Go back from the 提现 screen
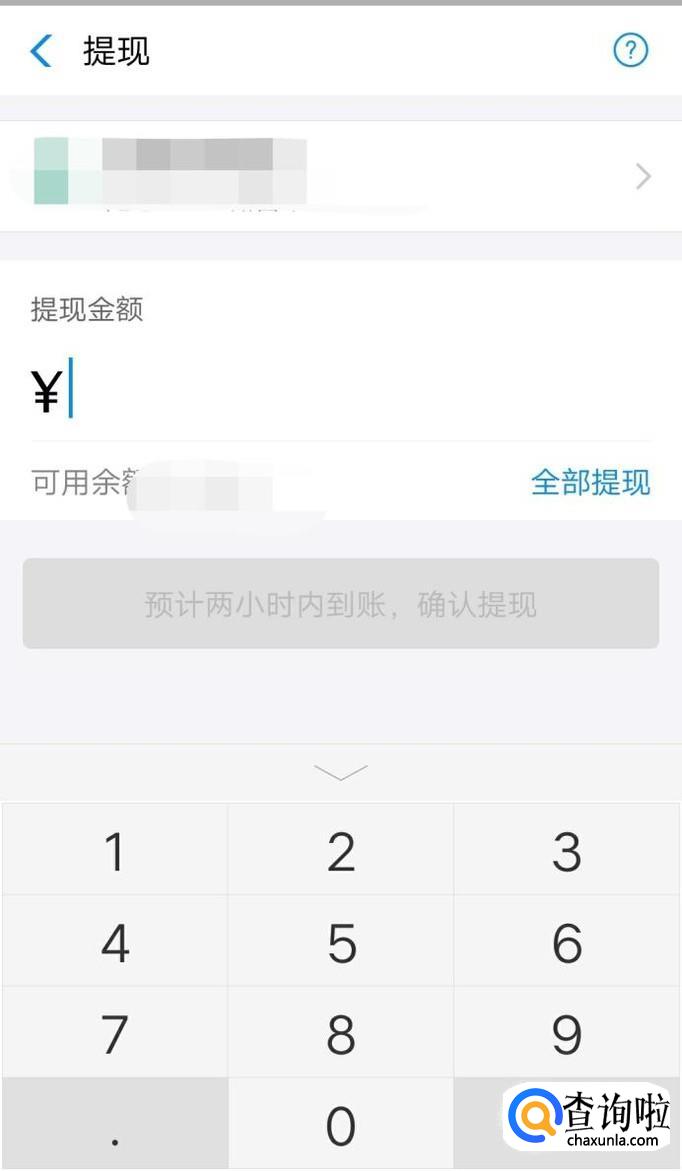 point(41,50)
